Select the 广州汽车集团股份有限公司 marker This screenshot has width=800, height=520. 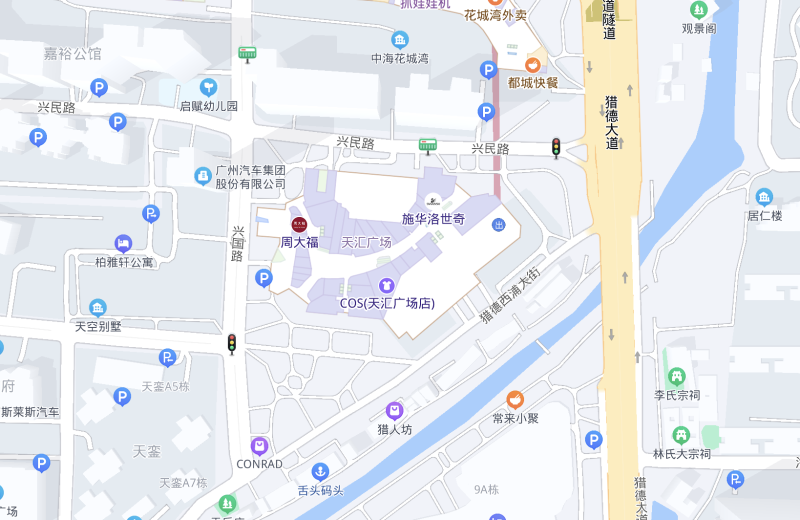pyautogui.click(x=203, y=176)
